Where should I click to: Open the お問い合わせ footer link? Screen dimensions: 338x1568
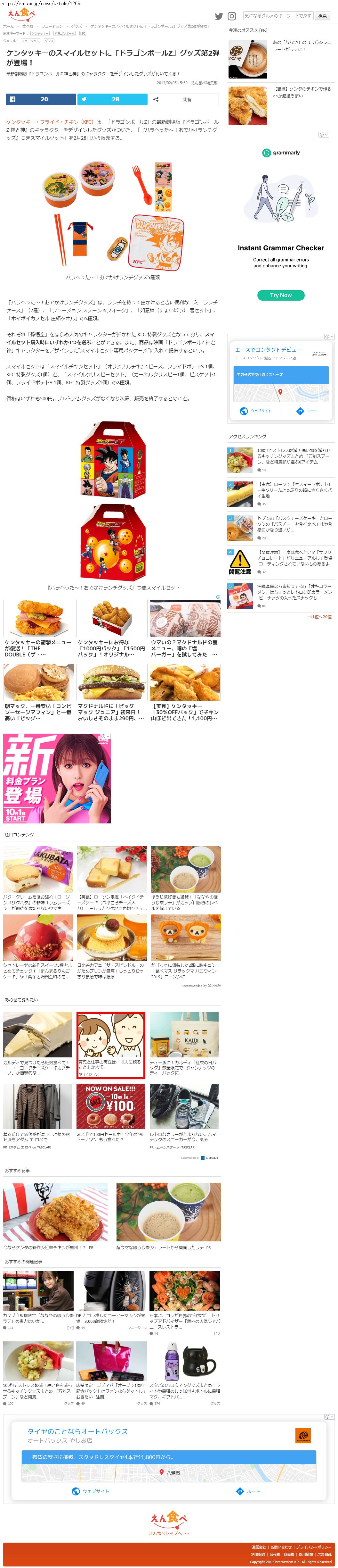pyautogui.click(x=281, y=1547)
